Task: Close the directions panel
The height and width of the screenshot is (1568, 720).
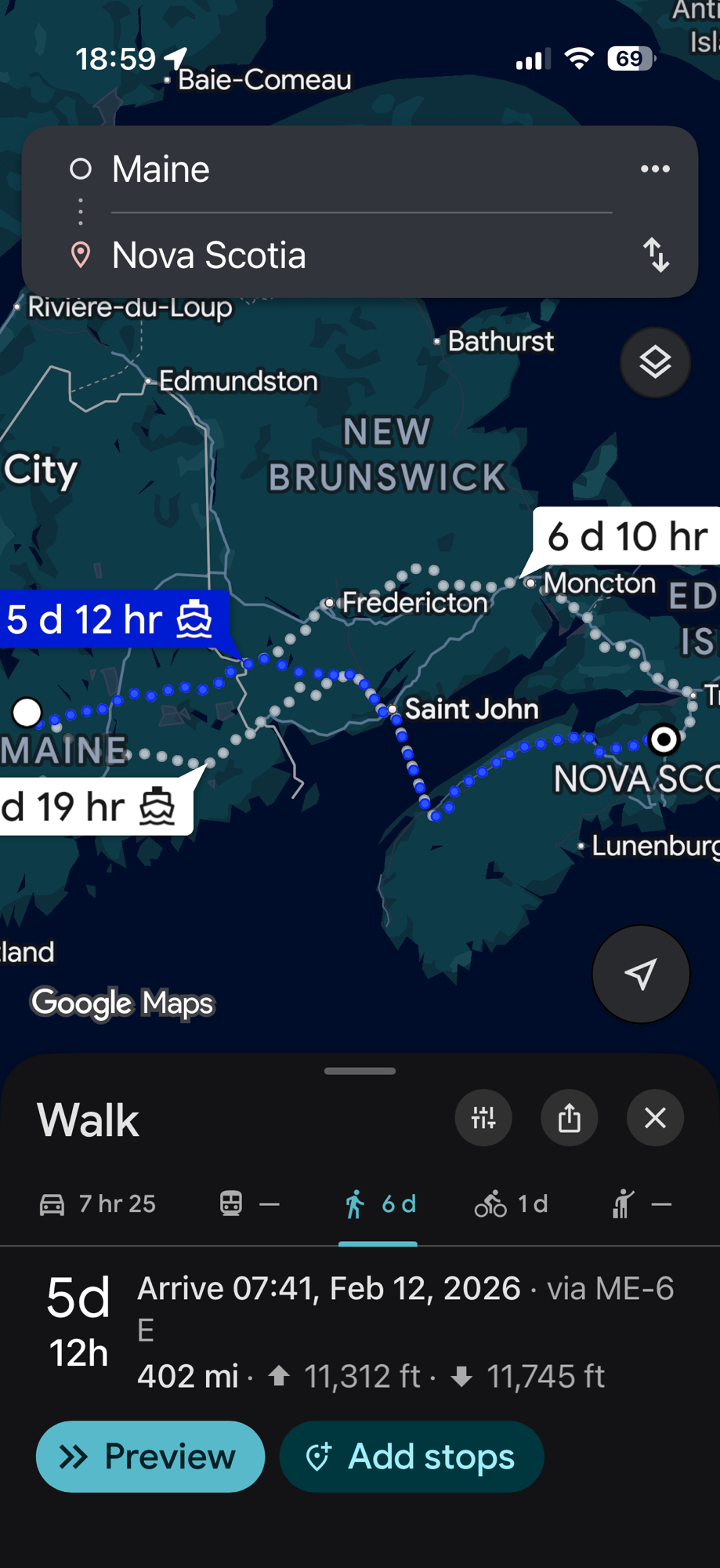Action: click(655, 1118)
